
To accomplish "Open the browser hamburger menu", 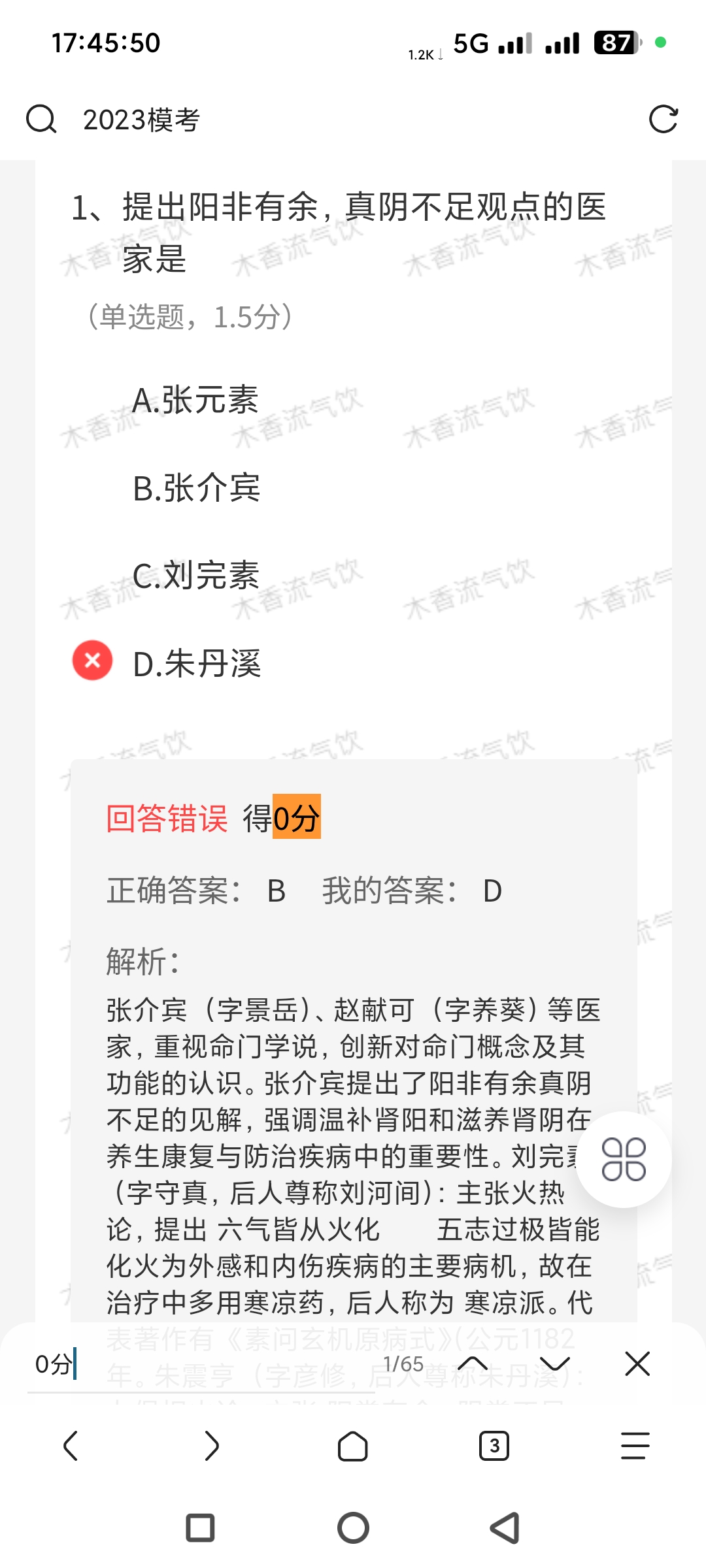I will (635, 1446).
